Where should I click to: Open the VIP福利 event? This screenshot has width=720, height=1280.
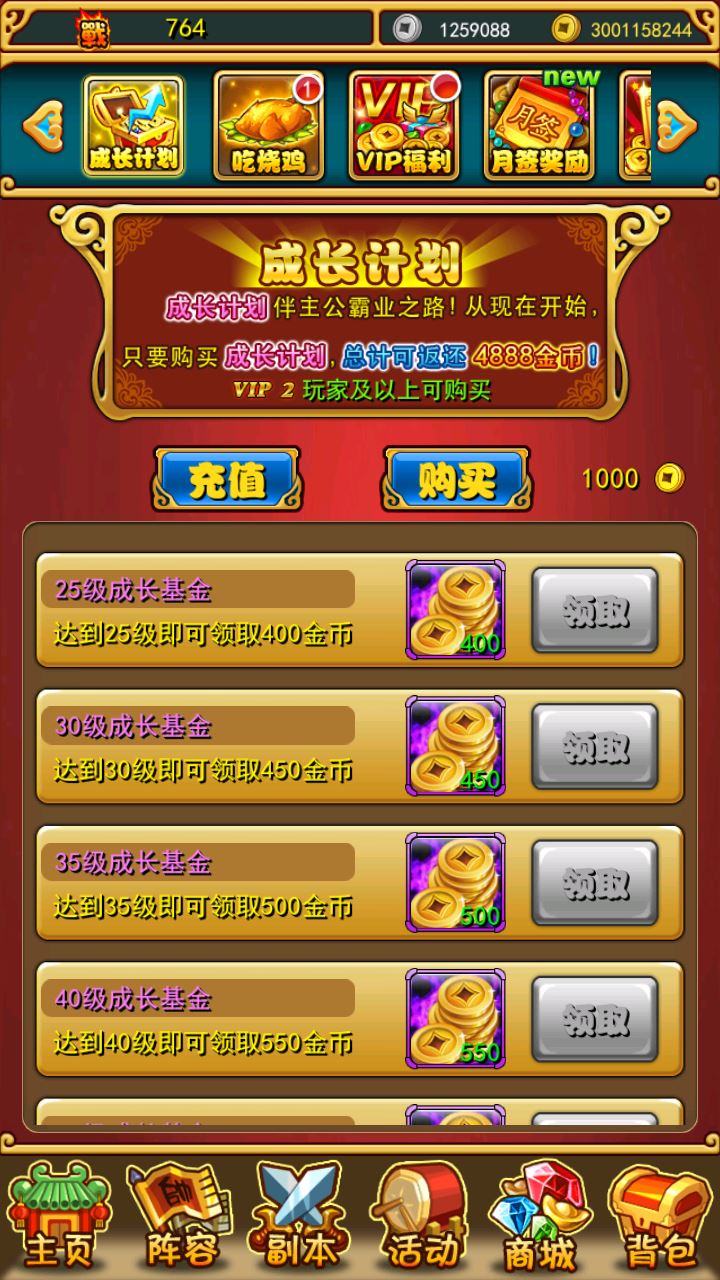coord(403,128)
